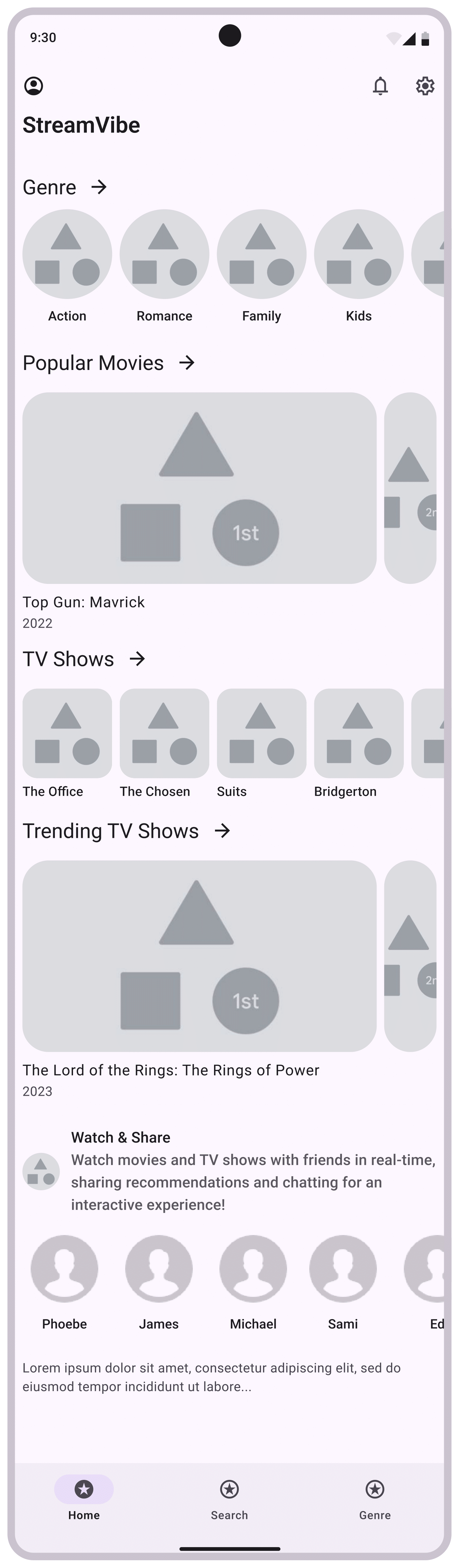Image resolution: width=459 pixels, height=1568 pixels.
Task: Expand the Genre section arrow
Action: (x=99, y=187)
